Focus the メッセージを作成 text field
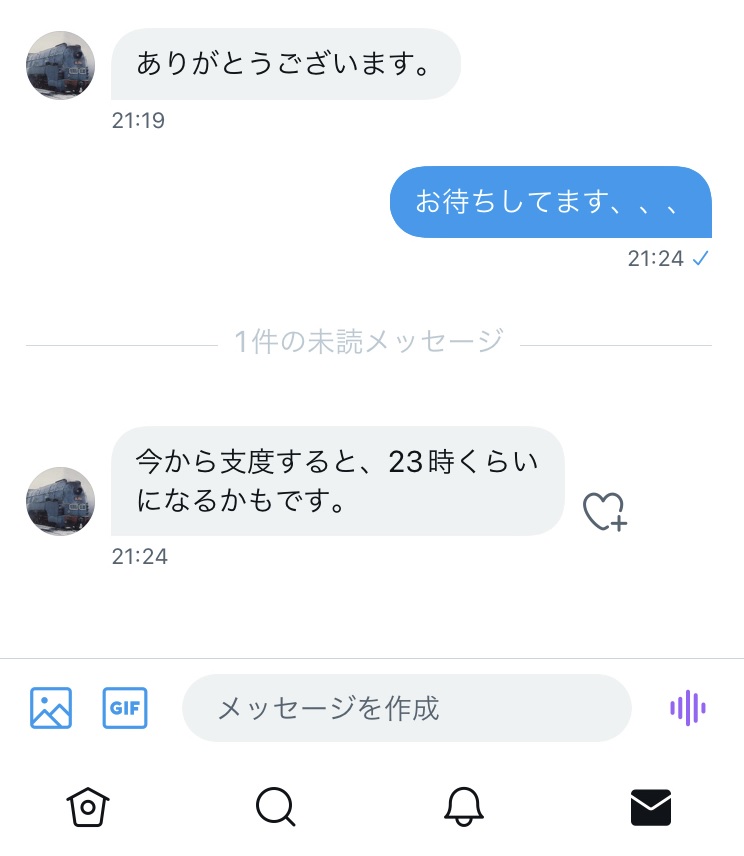The image size is (744, 856). (406, 708)
